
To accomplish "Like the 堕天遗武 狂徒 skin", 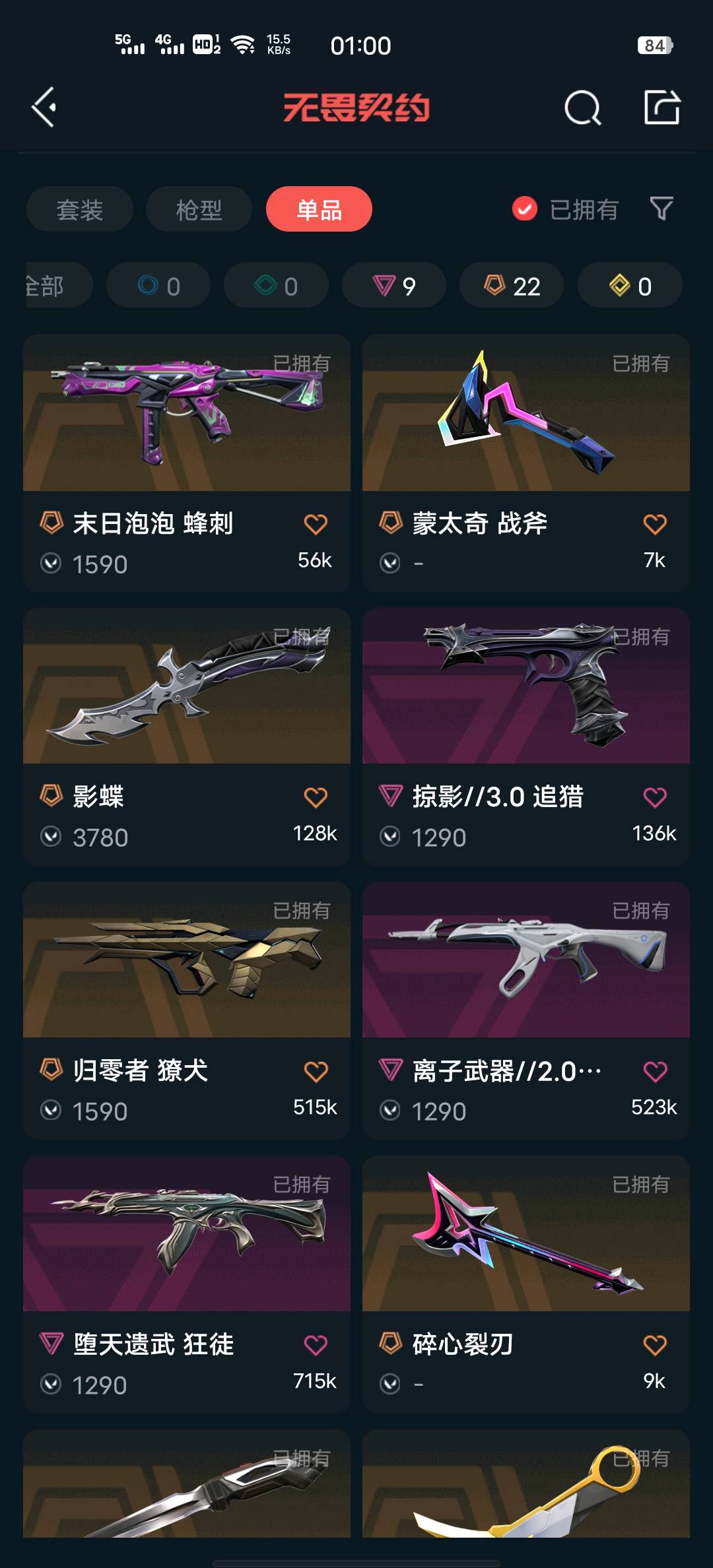I will pos(316,1345).
